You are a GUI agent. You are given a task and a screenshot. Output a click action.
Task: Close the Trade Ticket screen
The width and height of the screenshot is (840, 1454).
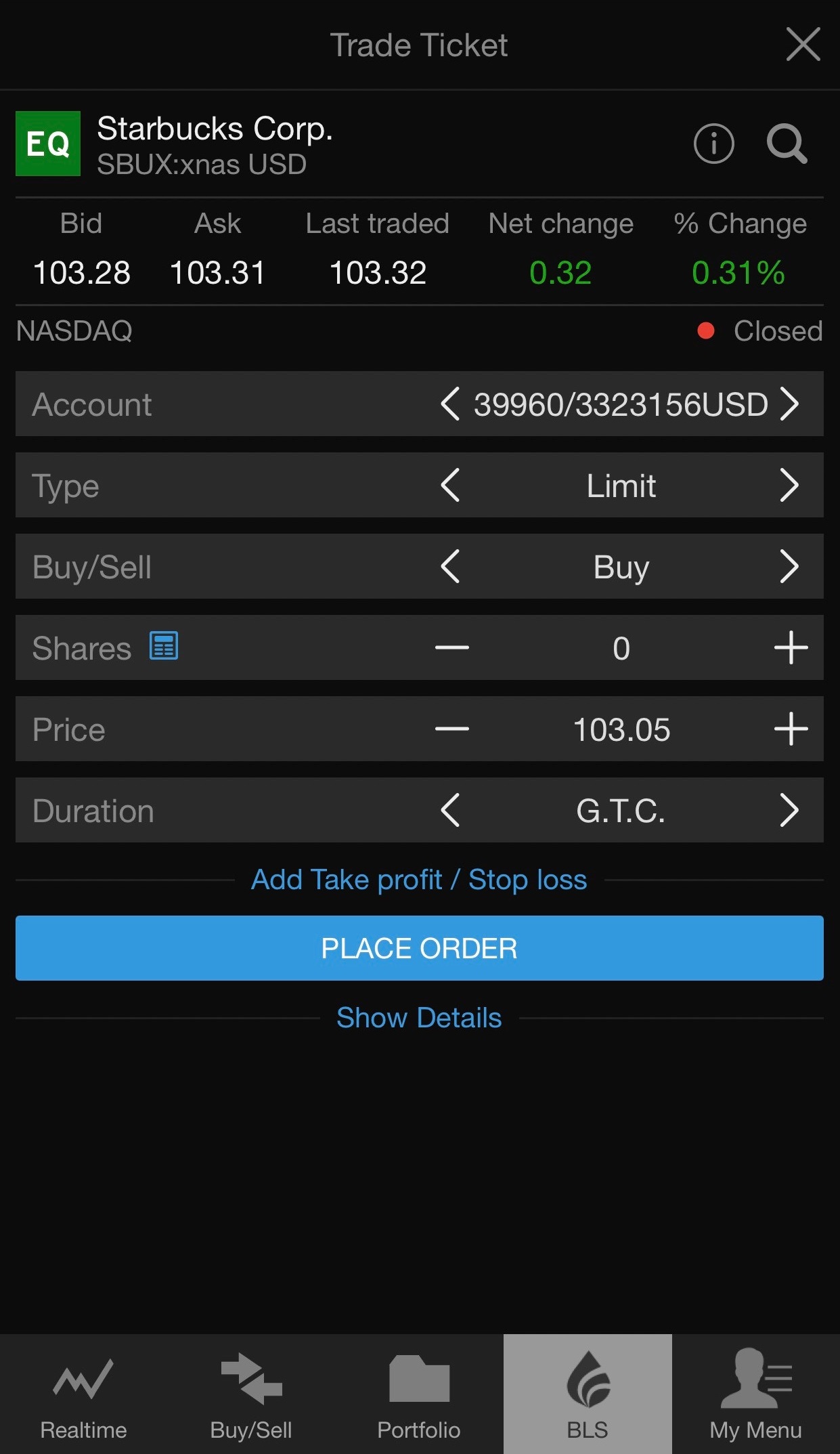(x=803, y=45)
